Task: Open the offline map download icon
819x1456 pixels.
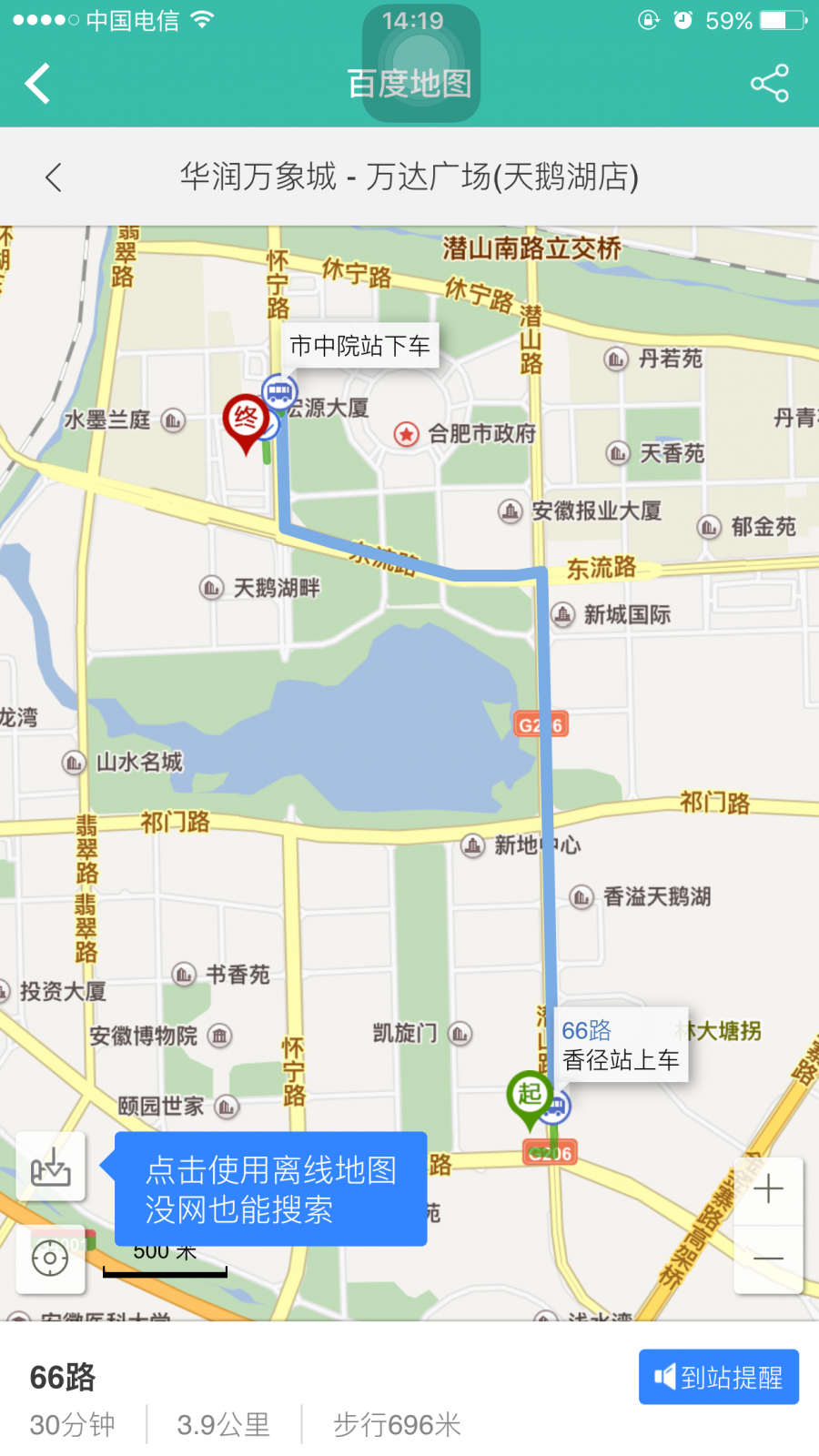Action: tap(50, 1168)
